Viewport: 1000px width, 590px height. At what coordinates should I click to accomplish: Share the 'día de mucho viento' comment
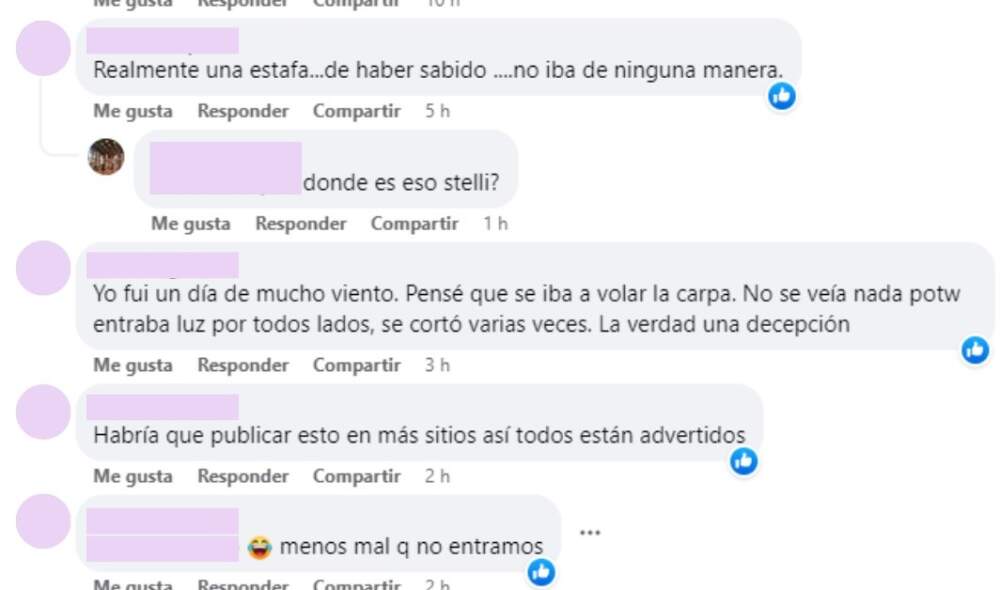point(356,365)
